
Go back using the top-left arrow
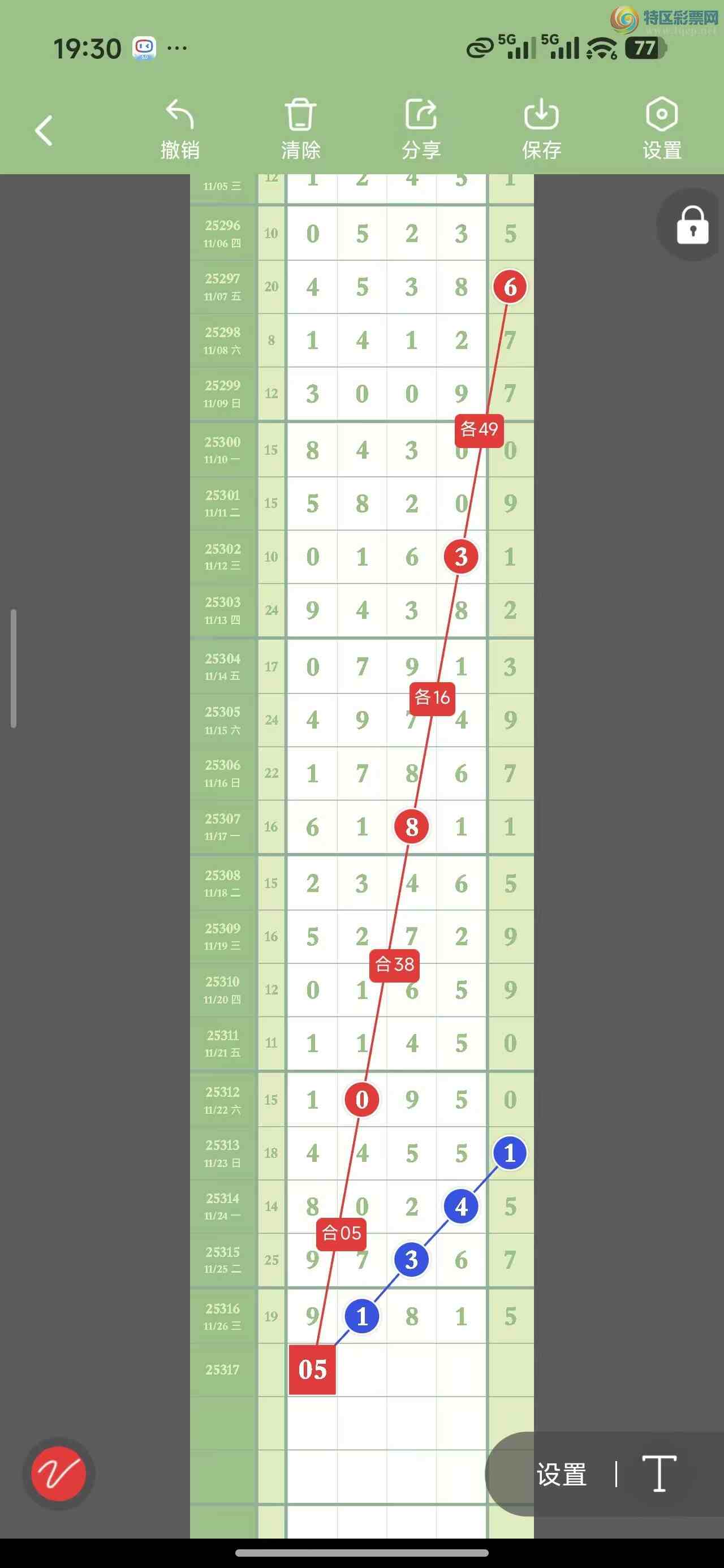pyautogui.click(x=44, y=130)
